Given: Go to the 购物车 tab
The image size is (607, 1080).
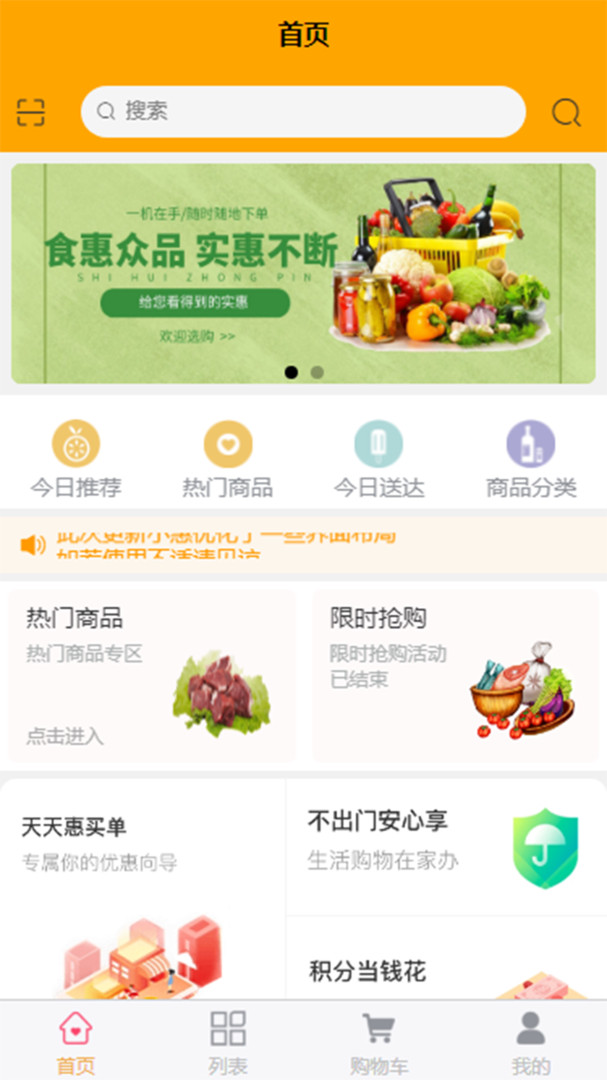Looking at the screenshot, I should (379, 1041).
